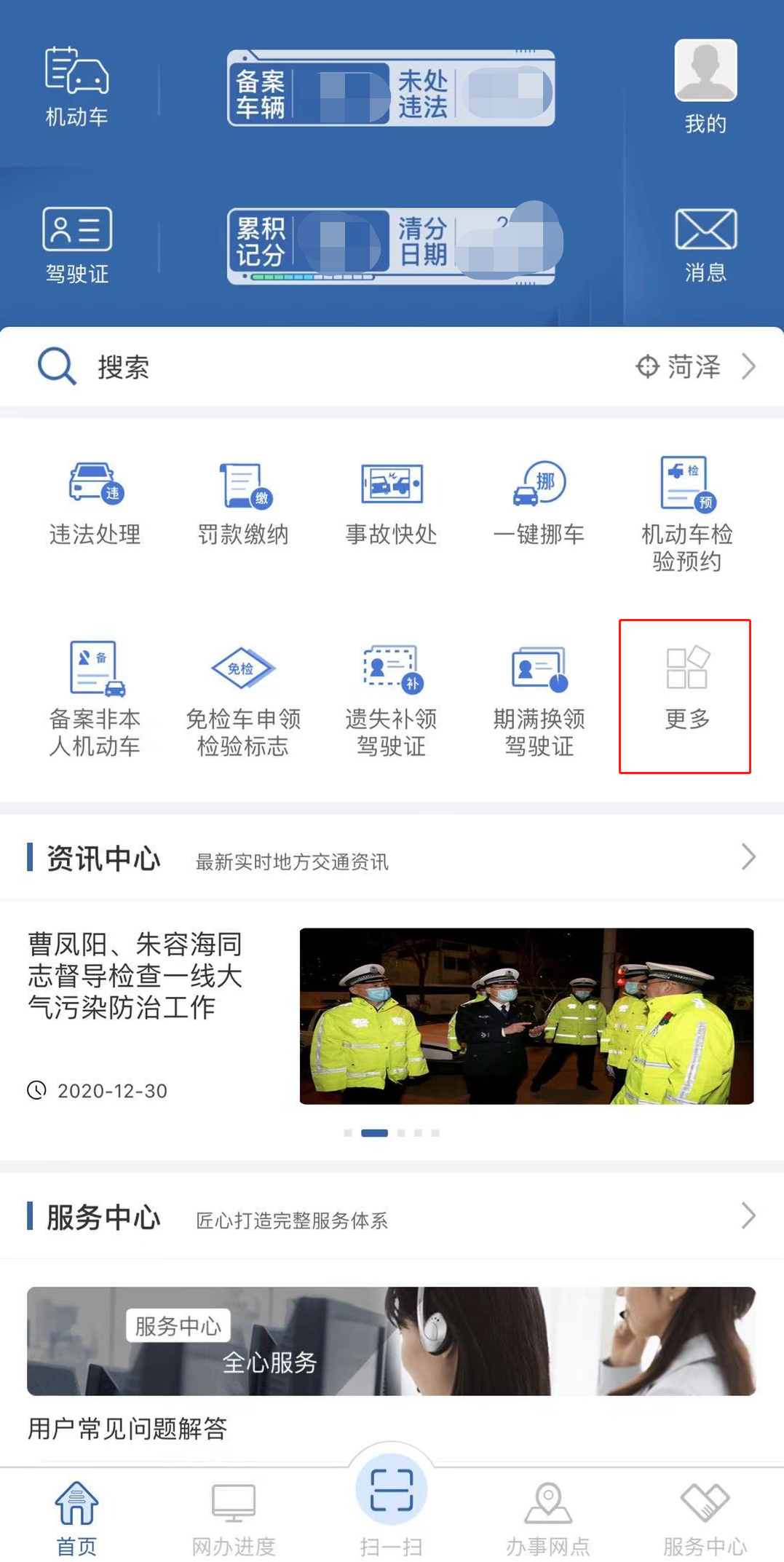Open the 消息 inbox

pyautogui.click(x=705, y=244)
